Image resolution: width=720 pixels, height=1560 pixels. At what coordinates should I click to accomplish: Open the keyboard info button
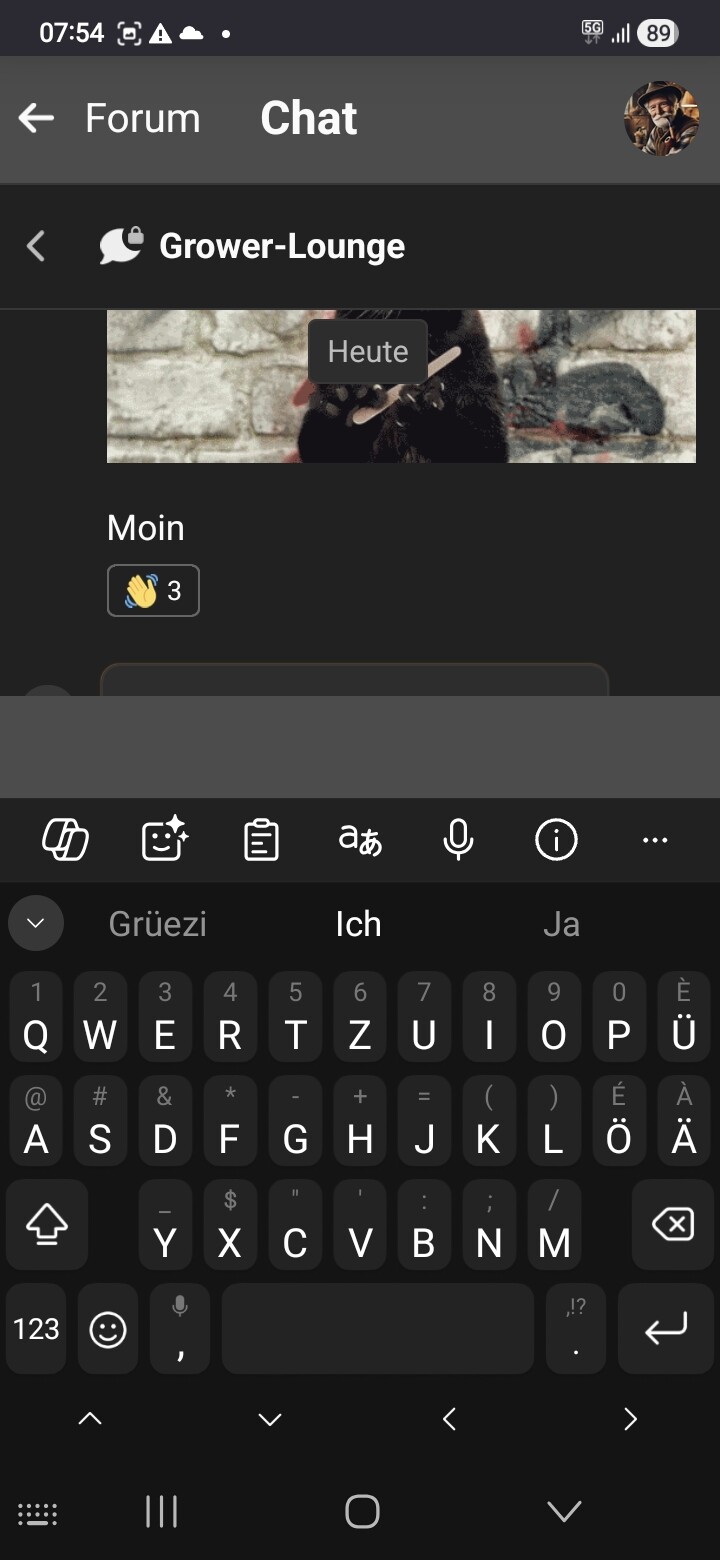click(x=556, y=840)
